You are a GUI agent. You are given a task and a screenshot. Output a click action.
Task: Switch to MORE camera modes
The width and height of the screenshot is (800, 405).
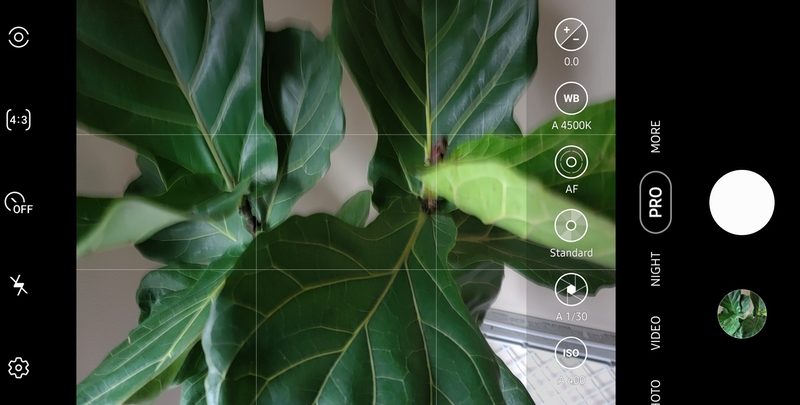click(x=656, y=136)
